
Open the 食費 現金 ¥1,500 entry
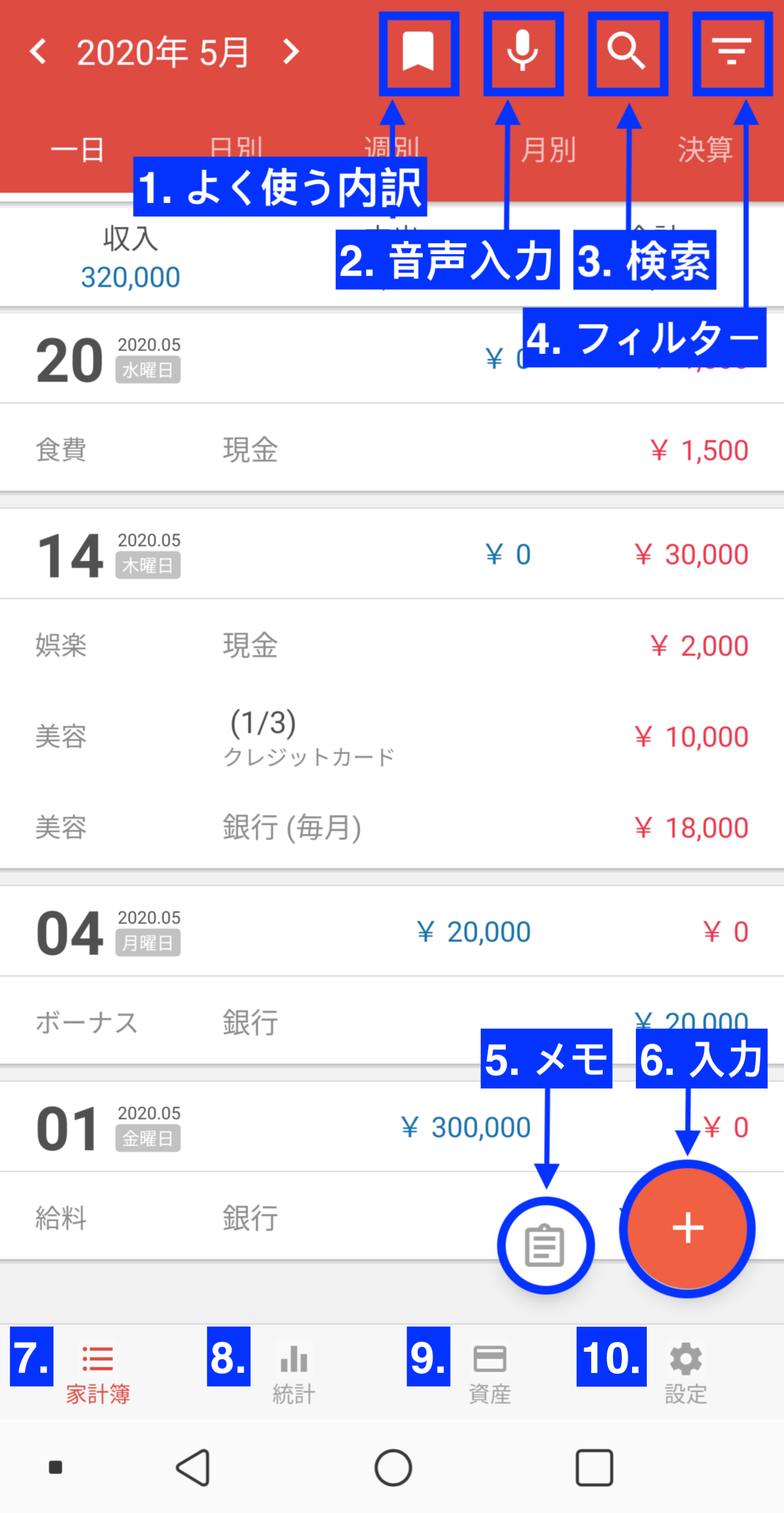pyautogui.click(x=391, y=450)
